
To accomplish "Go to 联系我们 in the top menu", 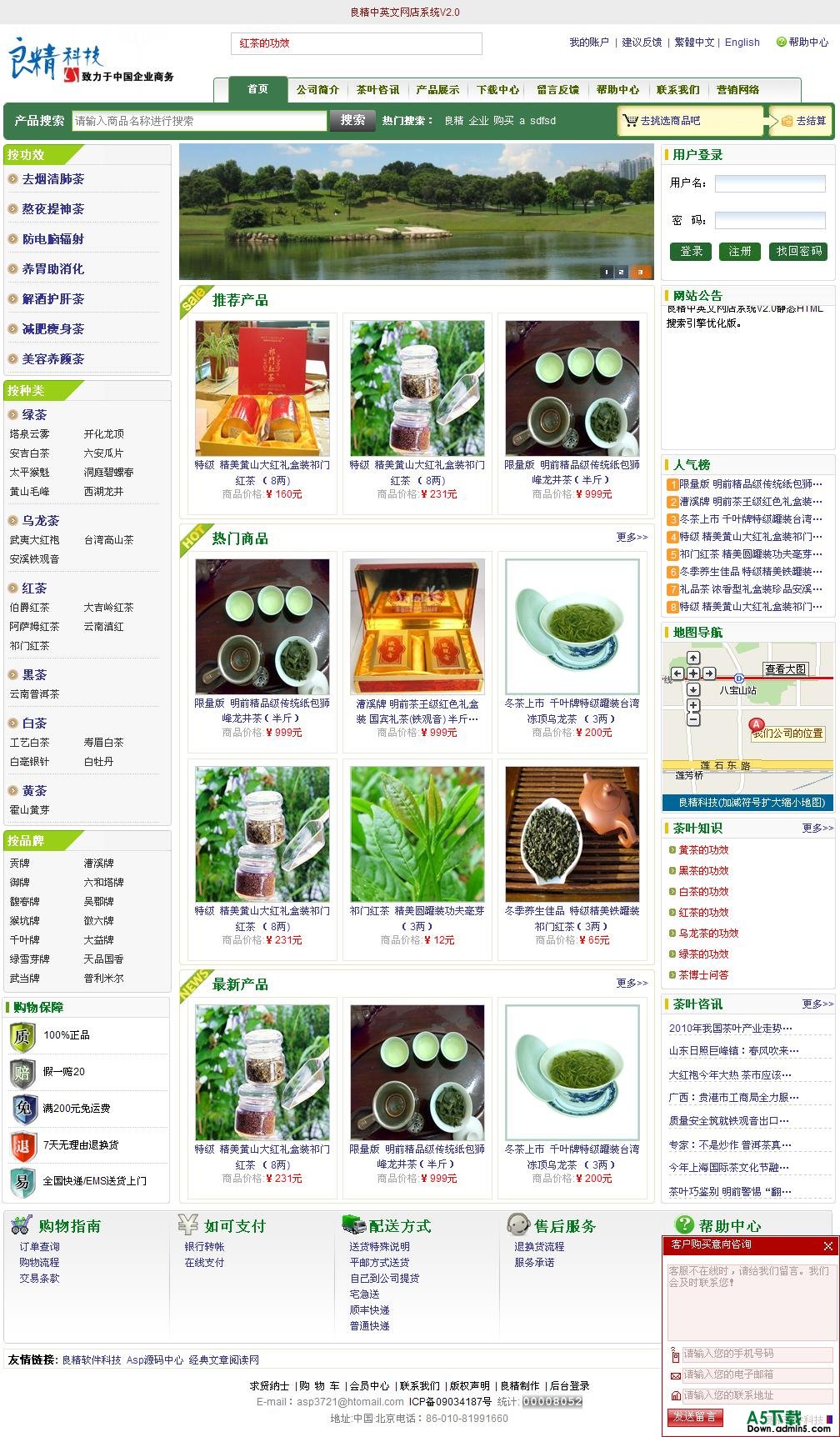I will pyautogui.click(x=677, y=90).
